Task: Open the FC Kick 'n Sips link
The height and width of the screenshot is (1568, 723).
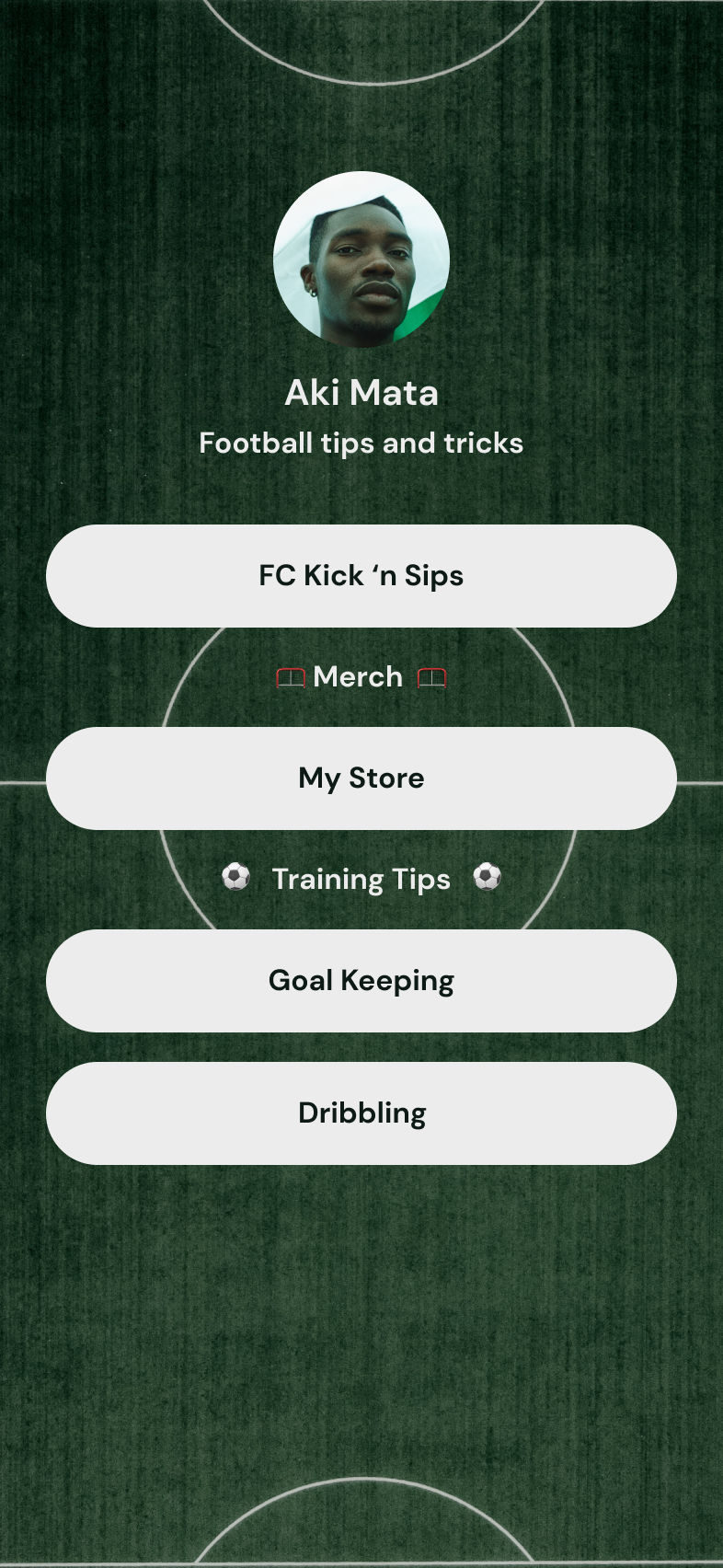Action: point(361,576)
